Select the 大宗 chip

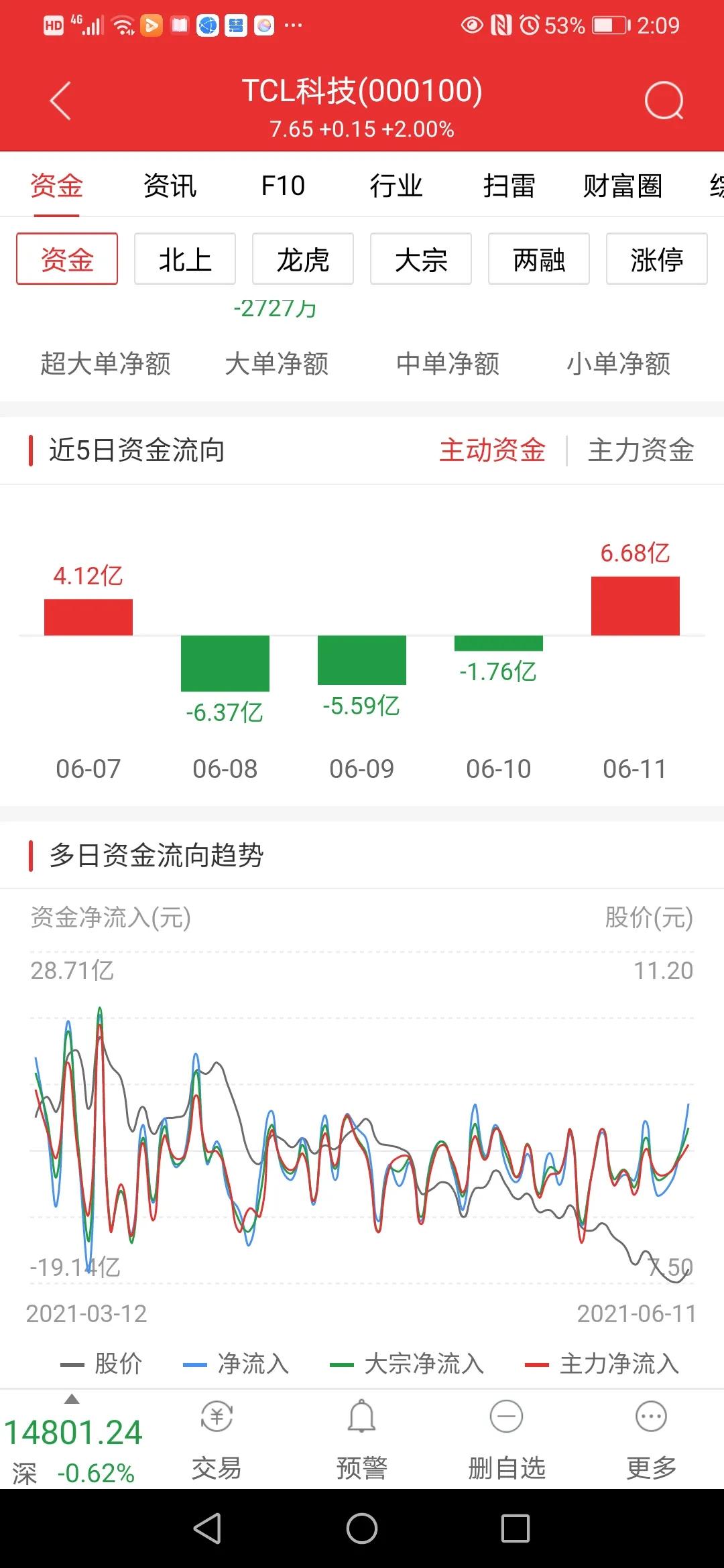click(421, 259)
